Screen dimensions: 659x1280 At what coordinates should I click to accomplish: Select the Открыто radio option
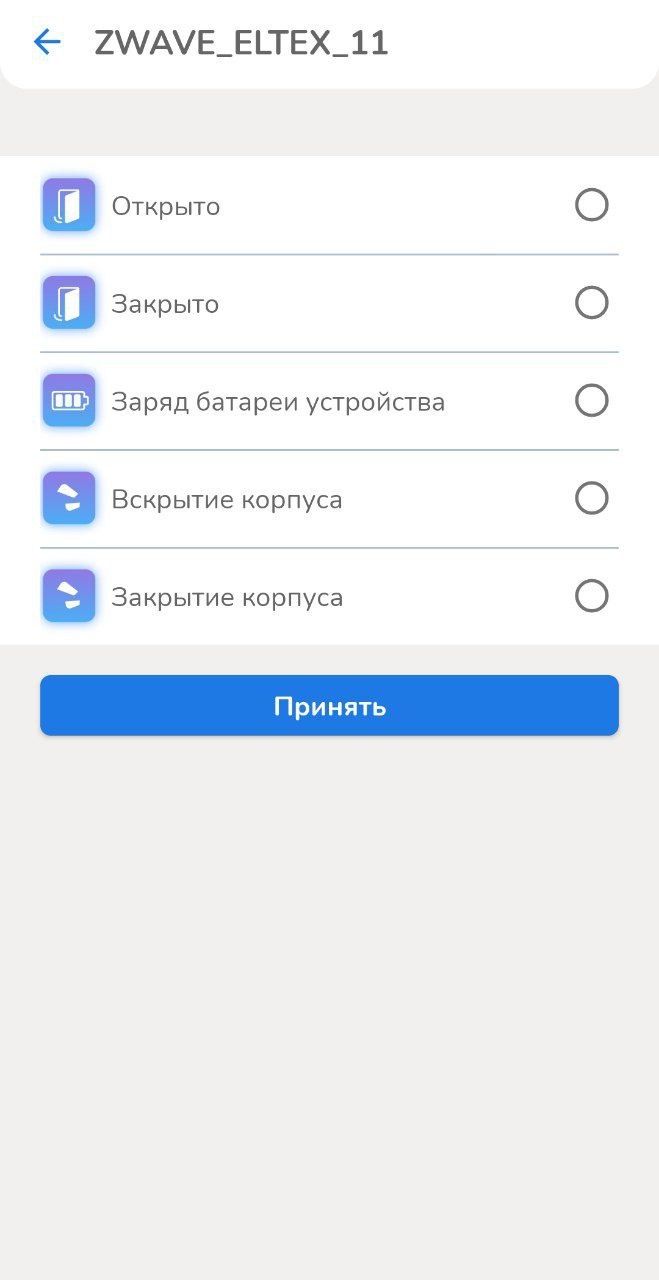point(591,205)
